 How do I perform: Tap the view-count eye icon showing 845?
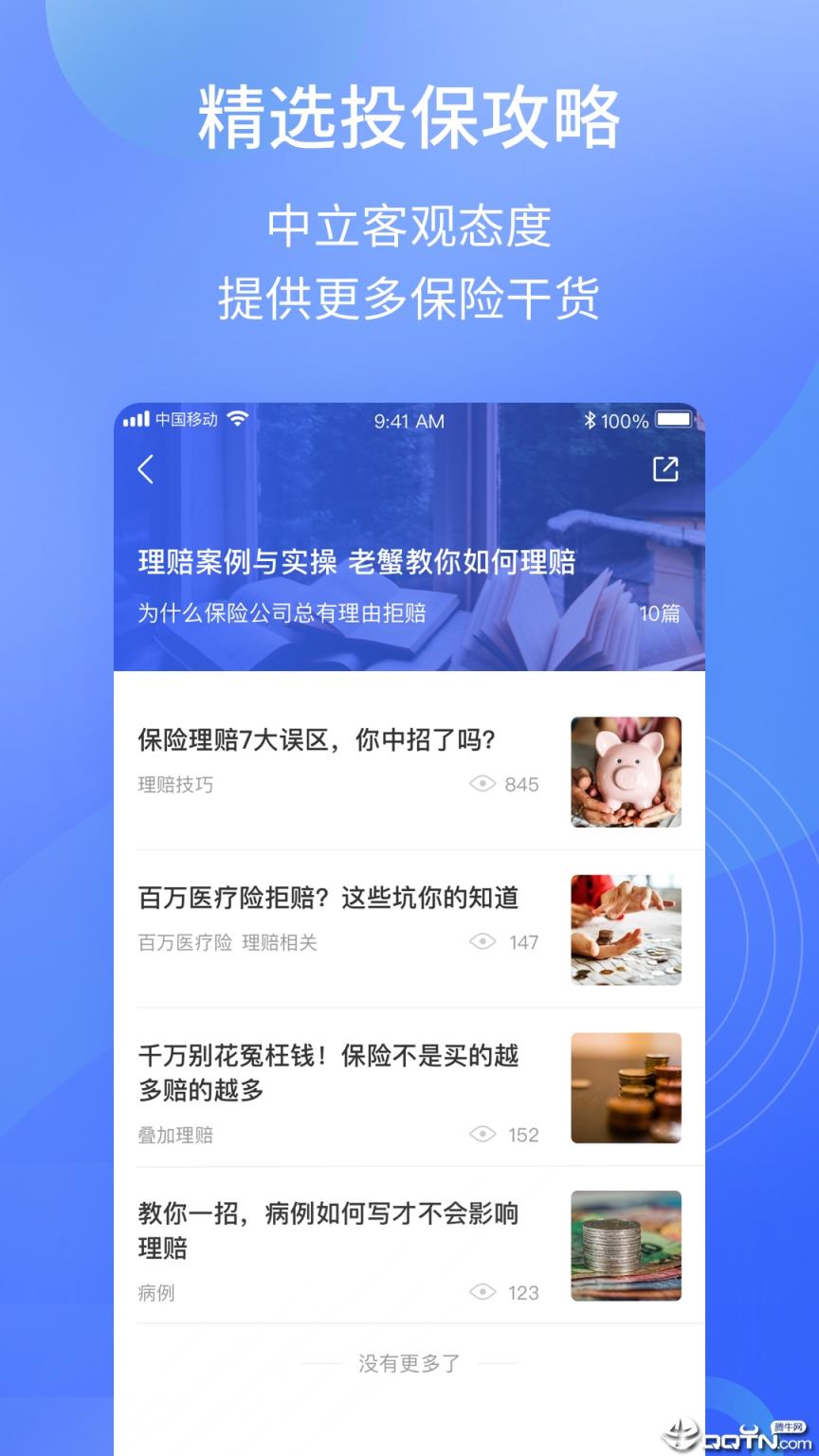point(482,785)
